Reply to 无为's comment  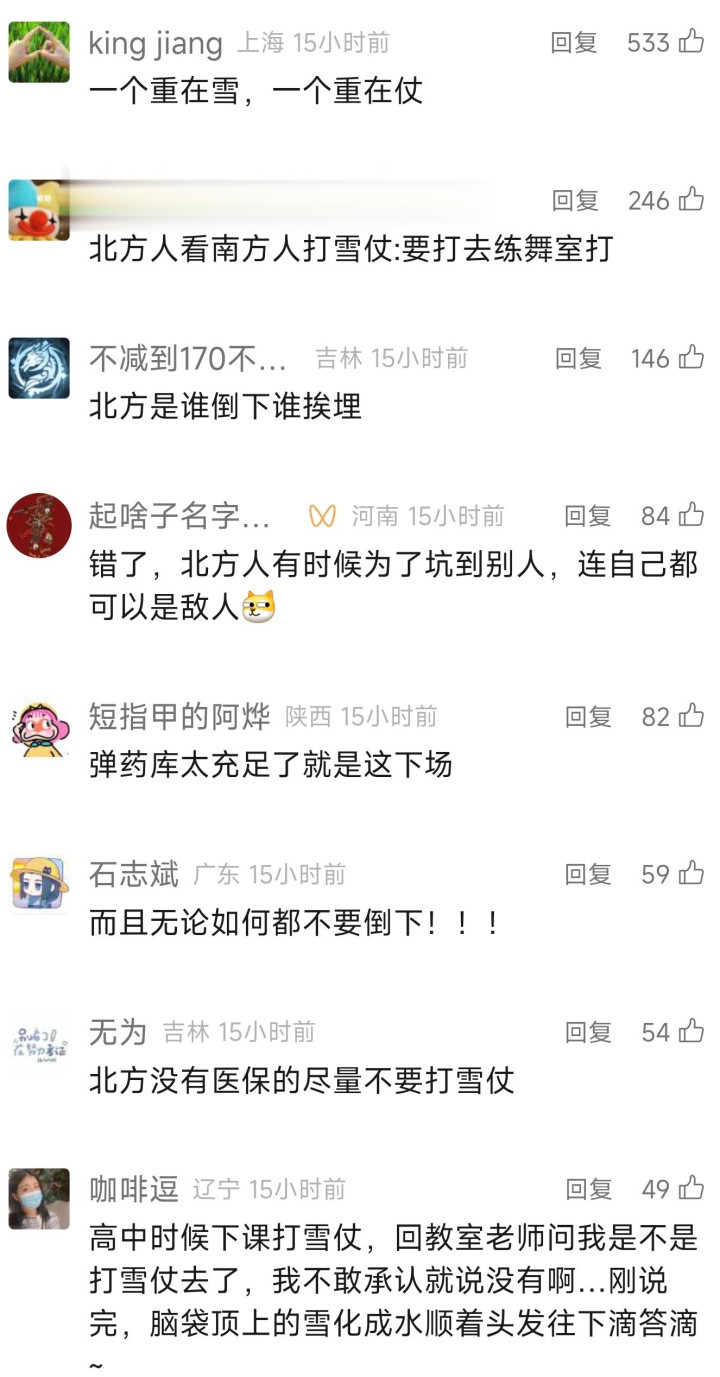588,1031
